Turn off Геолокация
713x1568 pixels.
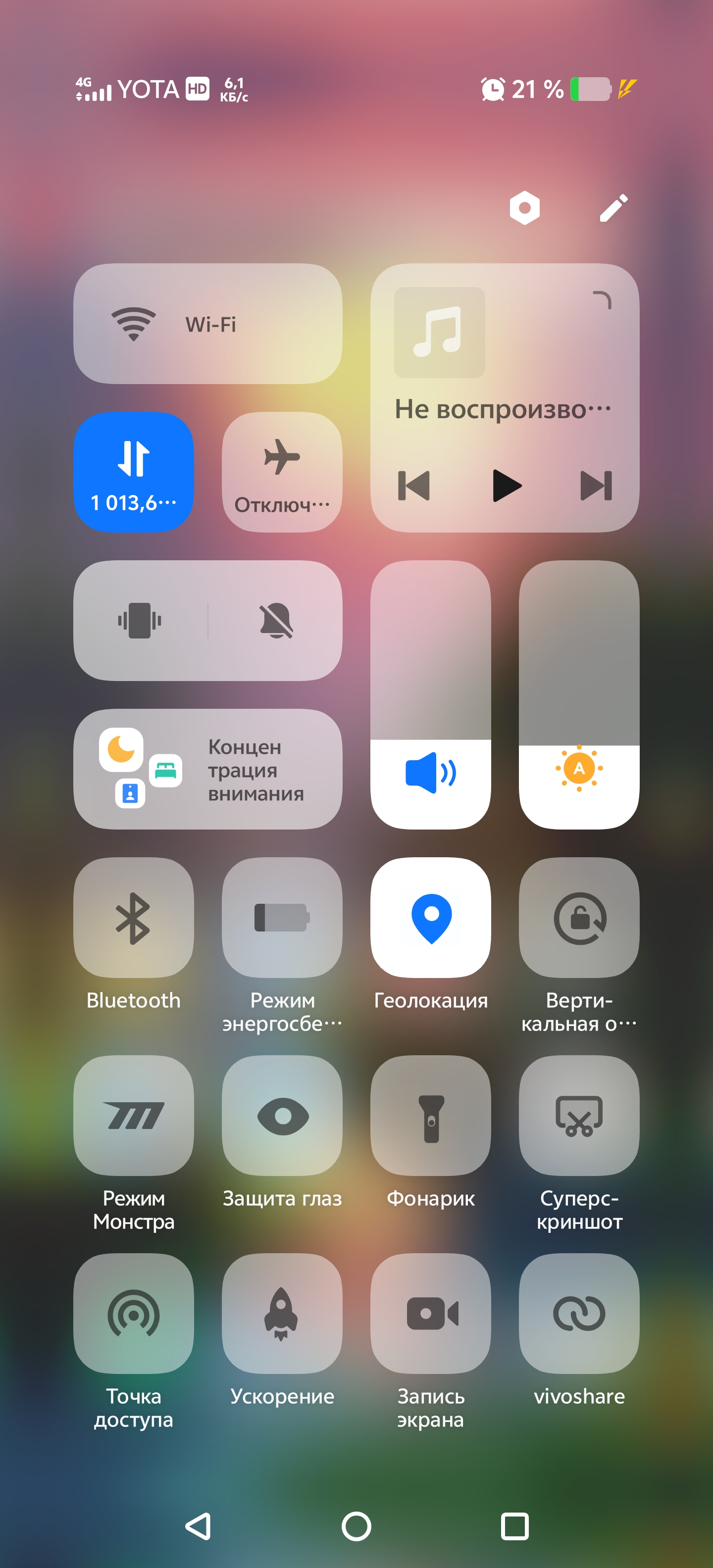pyautogui.click(x=430, y=917)
